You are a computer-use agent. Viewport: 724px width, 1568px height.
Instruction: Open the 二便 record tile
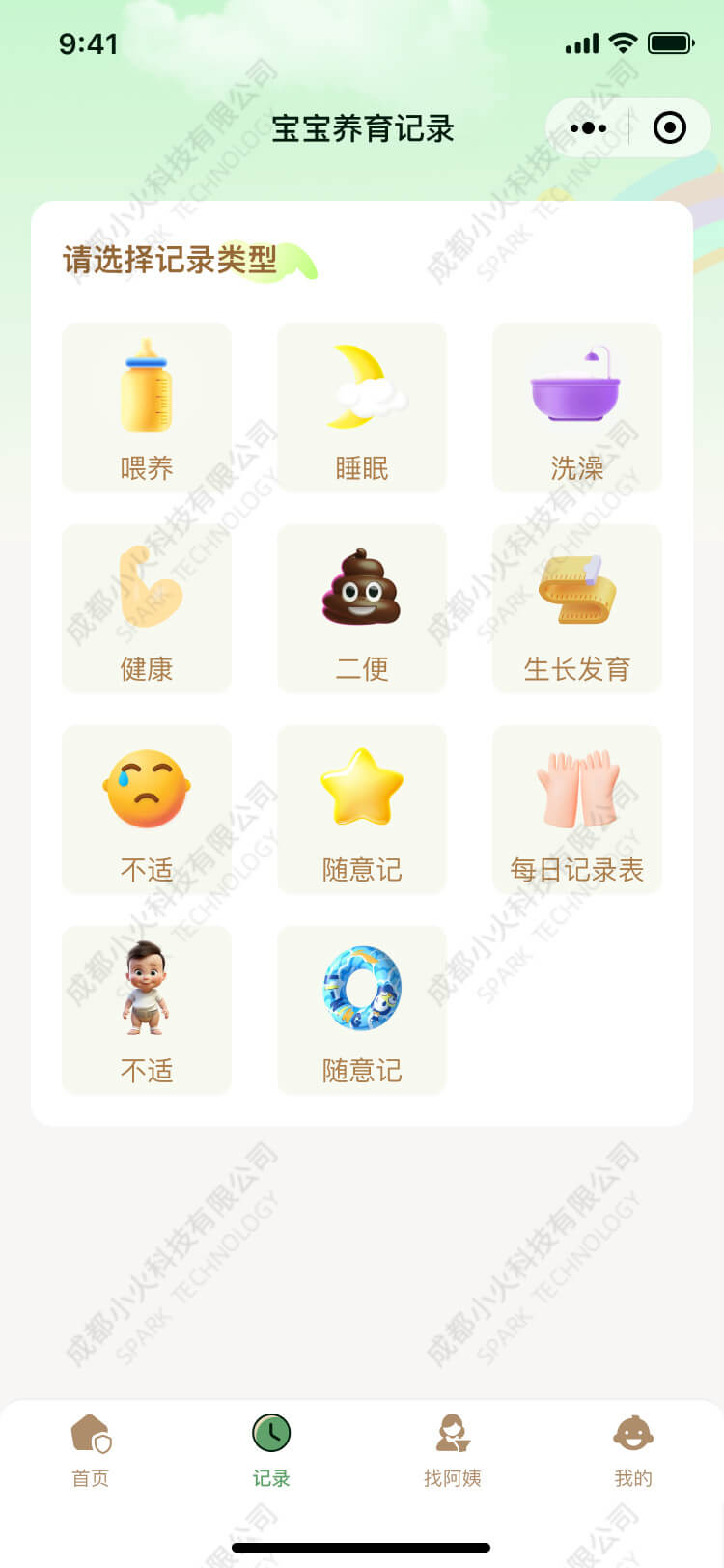pyautogui.click(x=362, y=608)
